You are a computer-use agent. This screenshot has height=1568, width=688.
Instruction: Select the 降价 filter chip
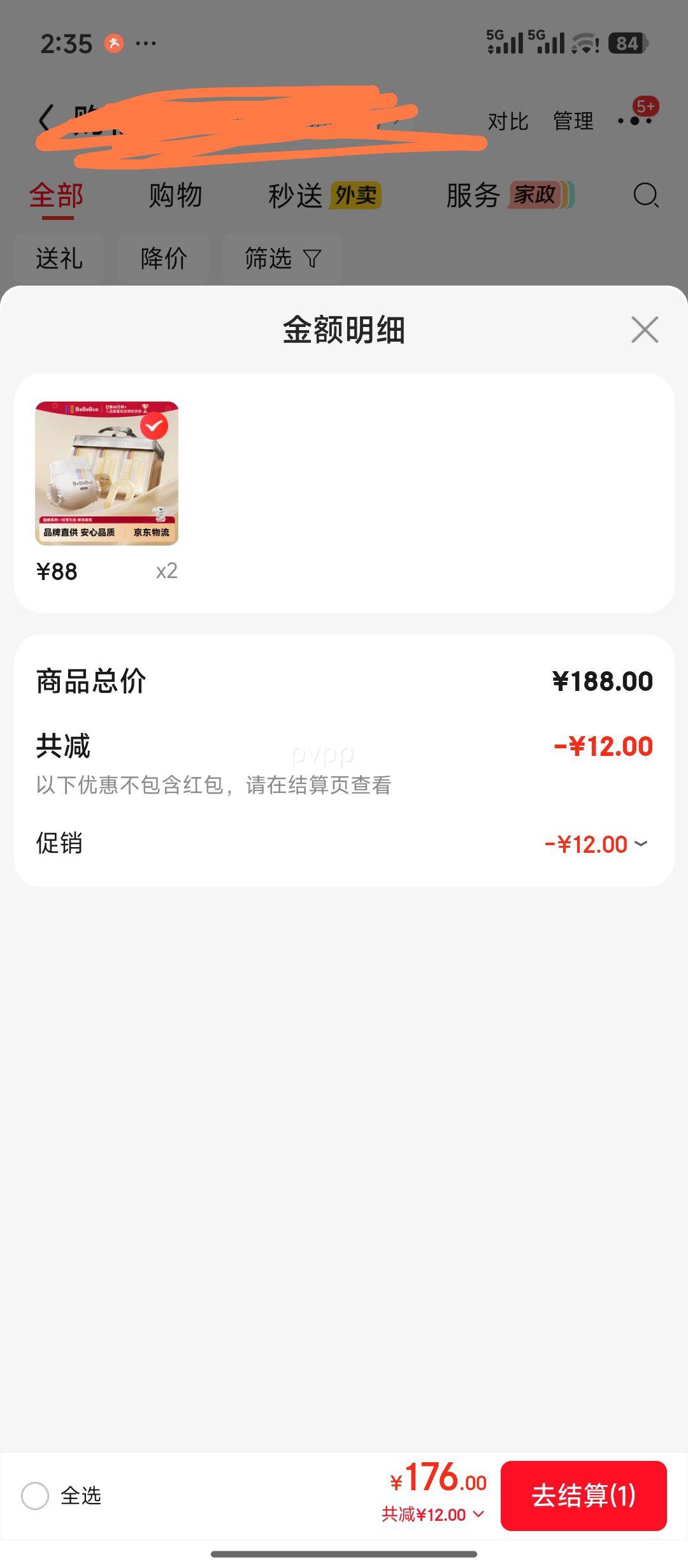164,258
